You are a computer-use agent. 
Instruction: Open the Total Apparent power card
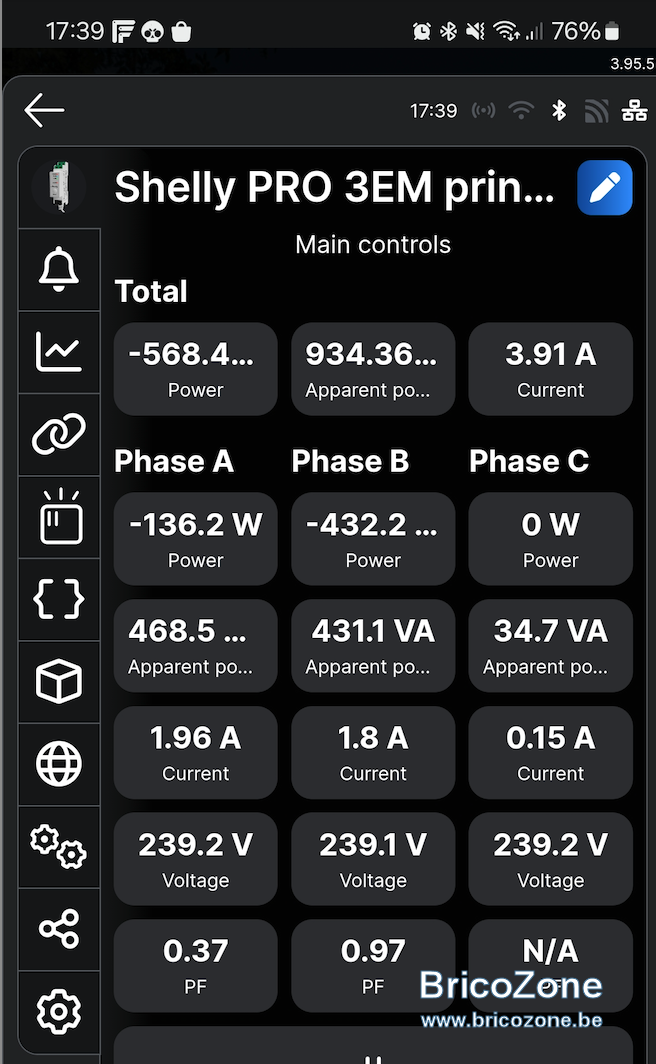(x=373, y=369)
